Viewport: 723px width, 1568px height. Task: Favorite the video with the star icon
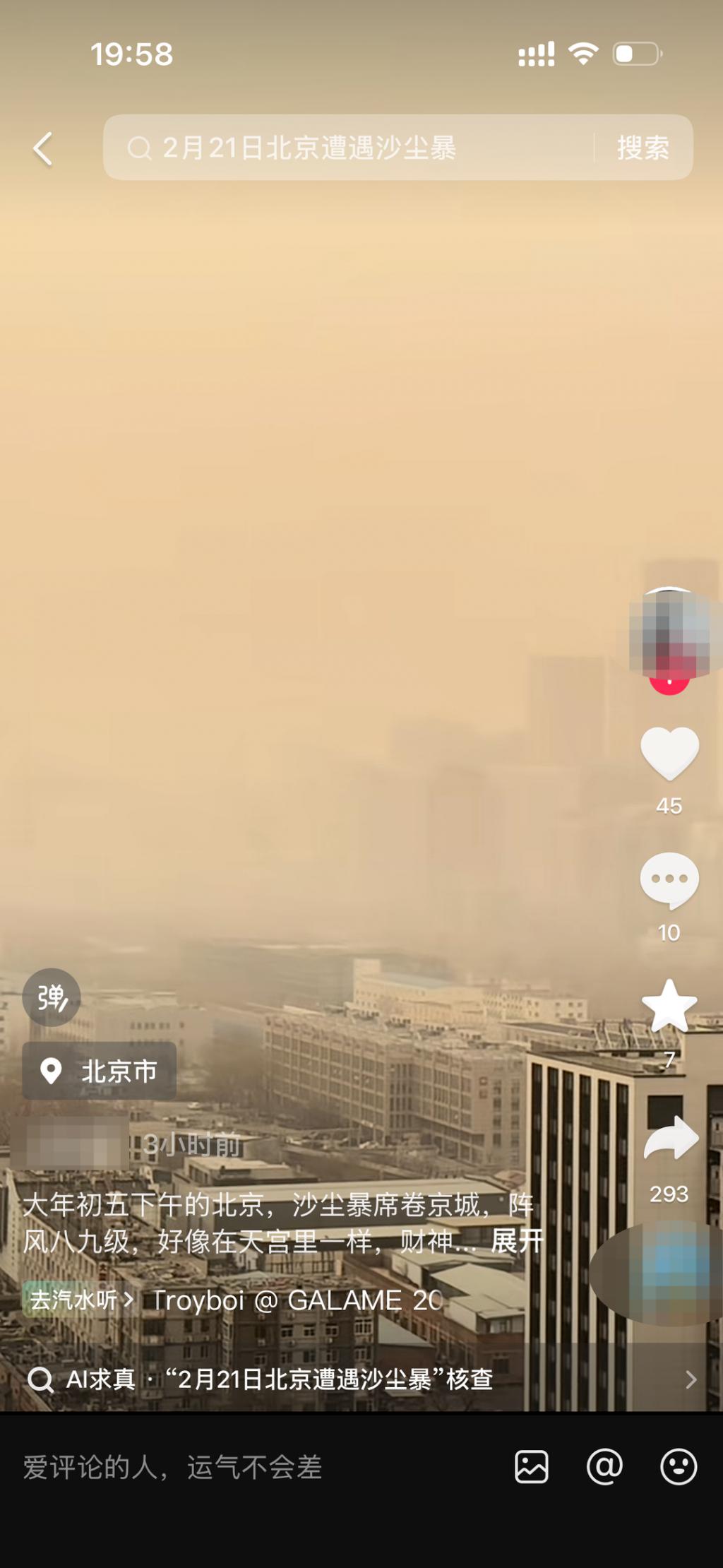coord(669,1006)
